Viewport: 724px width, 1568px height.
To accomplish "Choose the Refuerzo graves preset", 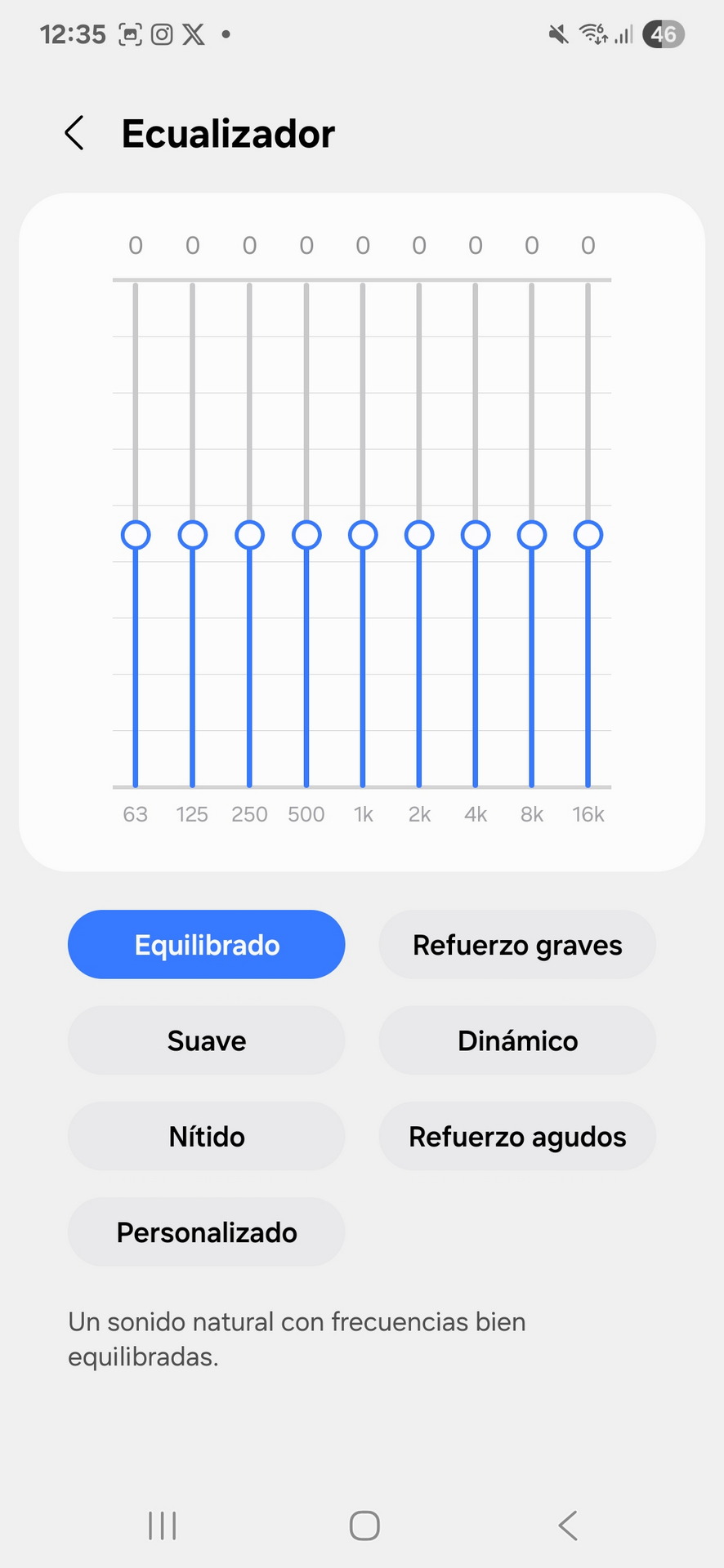I will pos(517,945).
